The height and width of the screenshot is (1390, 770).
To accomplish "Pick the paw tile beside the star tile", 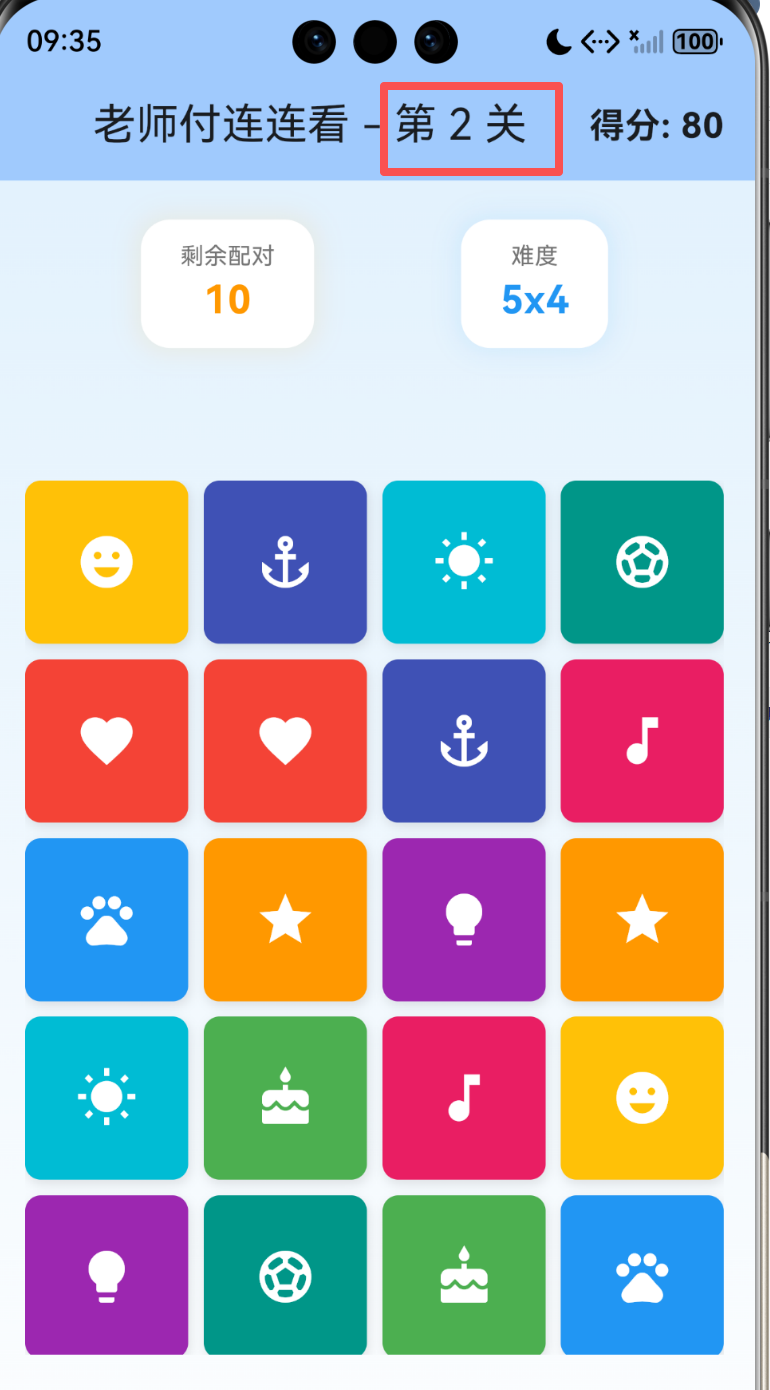I will click(106, 920).
